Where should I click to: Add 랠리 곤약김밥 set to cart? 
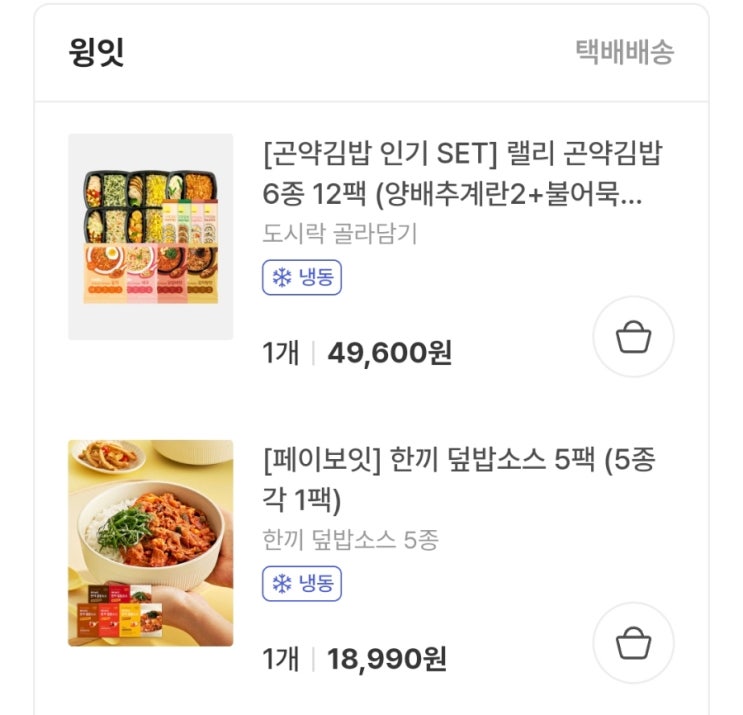[x=633, y=337]
